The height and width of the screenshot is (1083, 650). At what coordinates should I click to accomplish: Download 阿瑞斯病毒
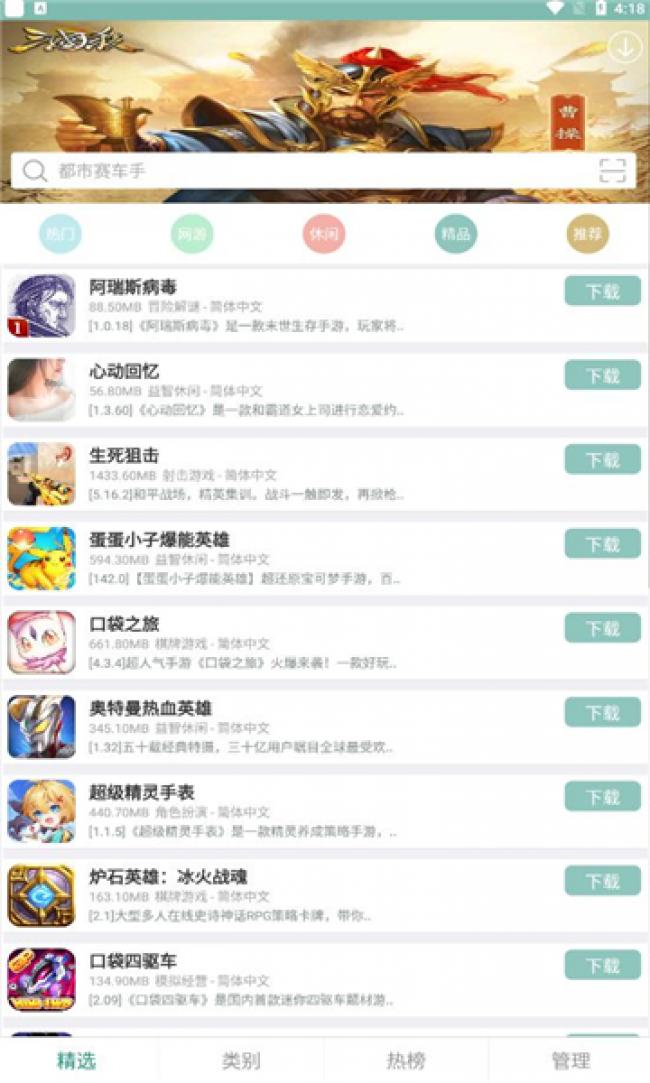click(602, 291)
